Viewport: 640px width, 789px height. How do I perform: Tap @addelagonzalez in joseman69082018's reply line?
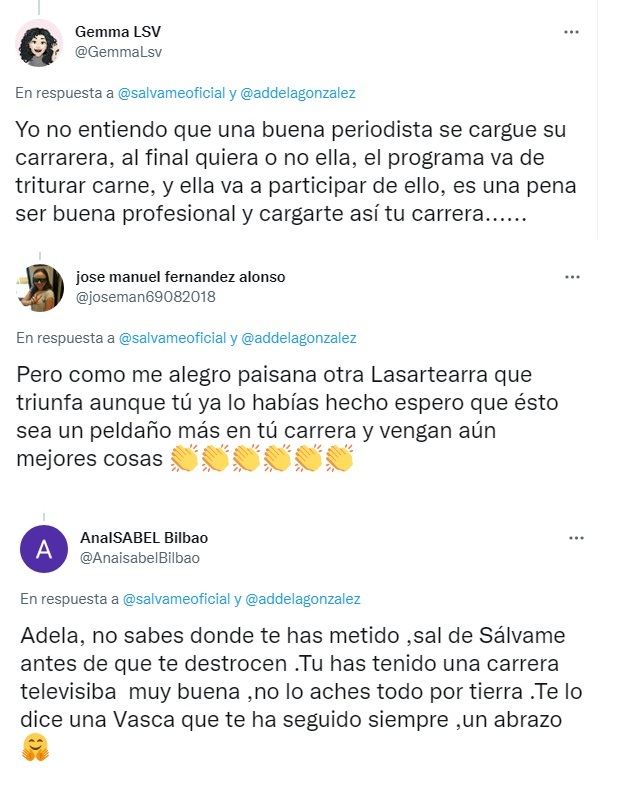tap(298, 338)
